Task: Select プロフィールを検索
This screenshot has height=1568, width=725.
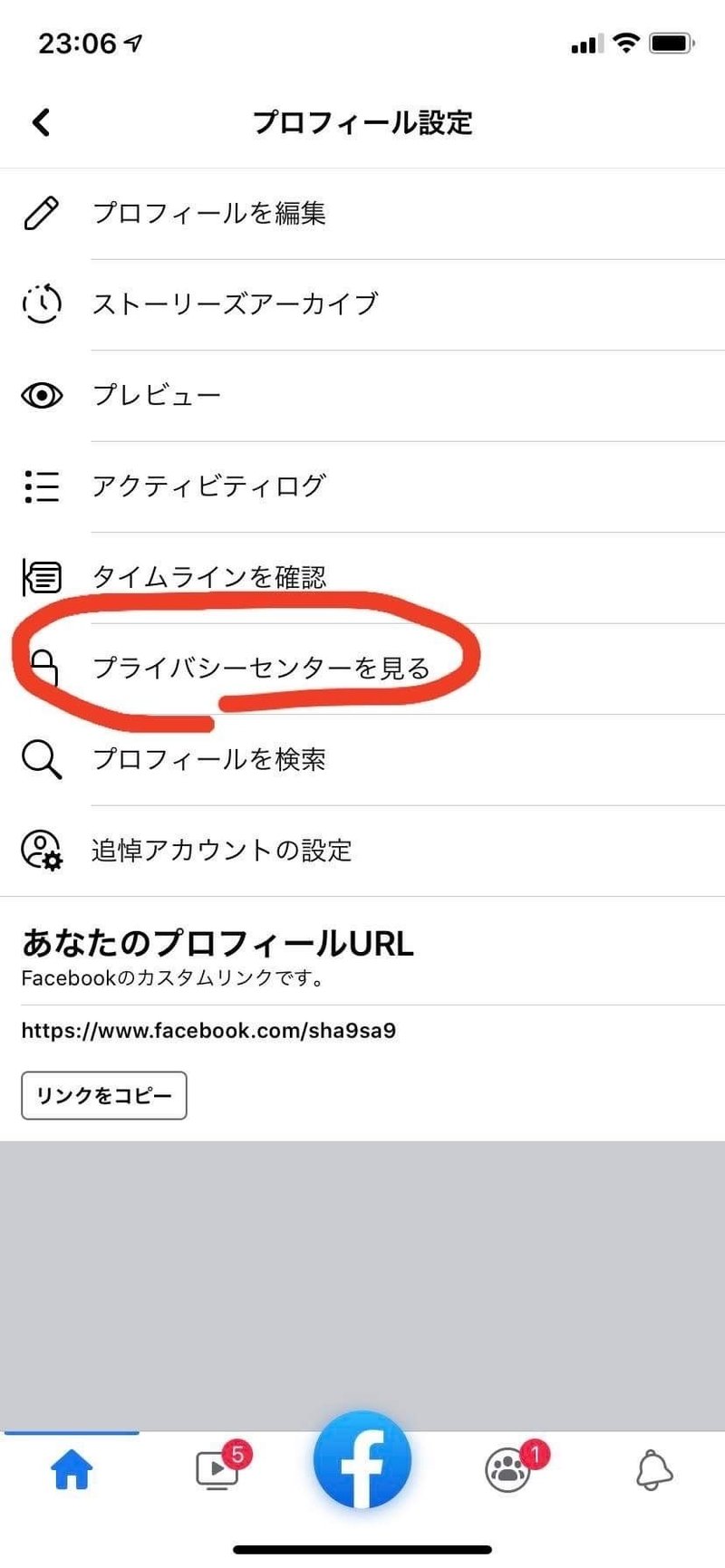Action: tap(362, 760)
